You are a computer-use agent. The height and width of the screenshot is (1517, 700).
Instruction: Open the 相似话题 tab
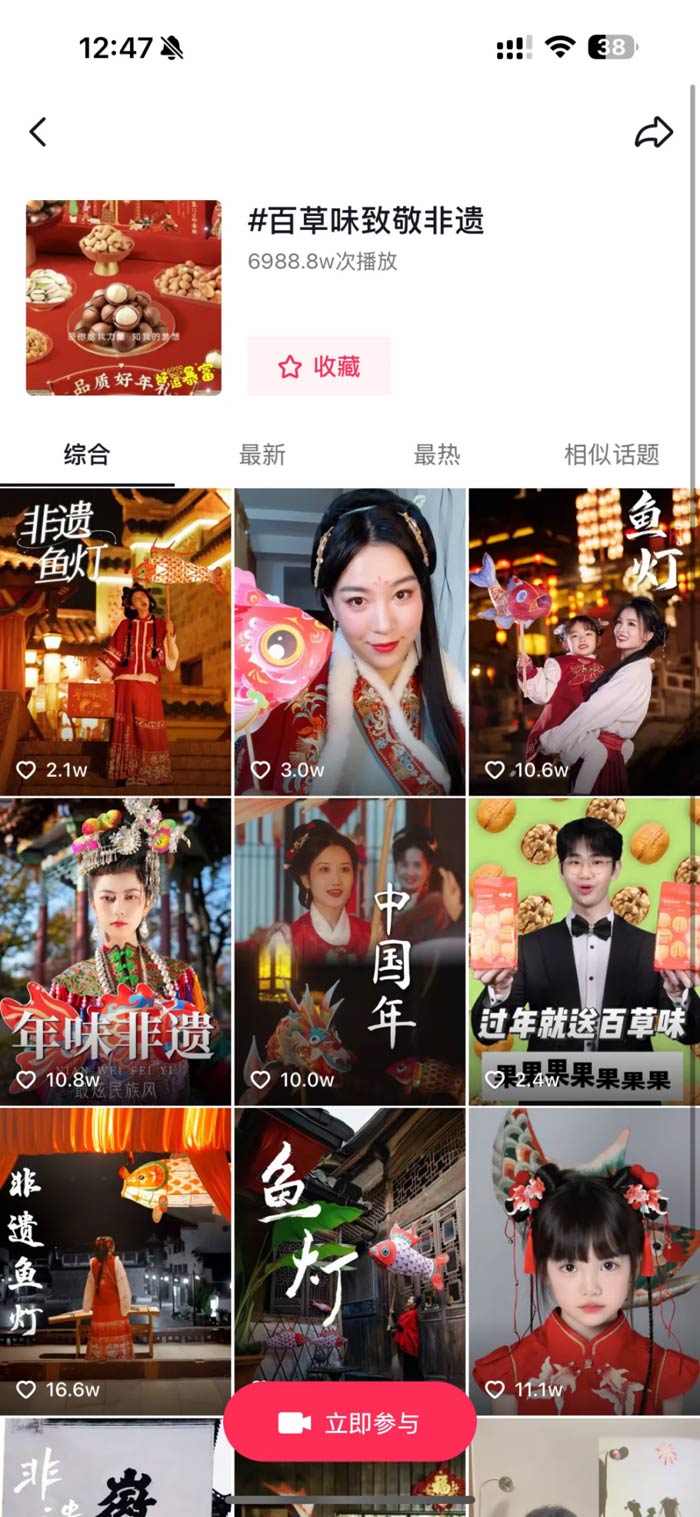[611, 455]
